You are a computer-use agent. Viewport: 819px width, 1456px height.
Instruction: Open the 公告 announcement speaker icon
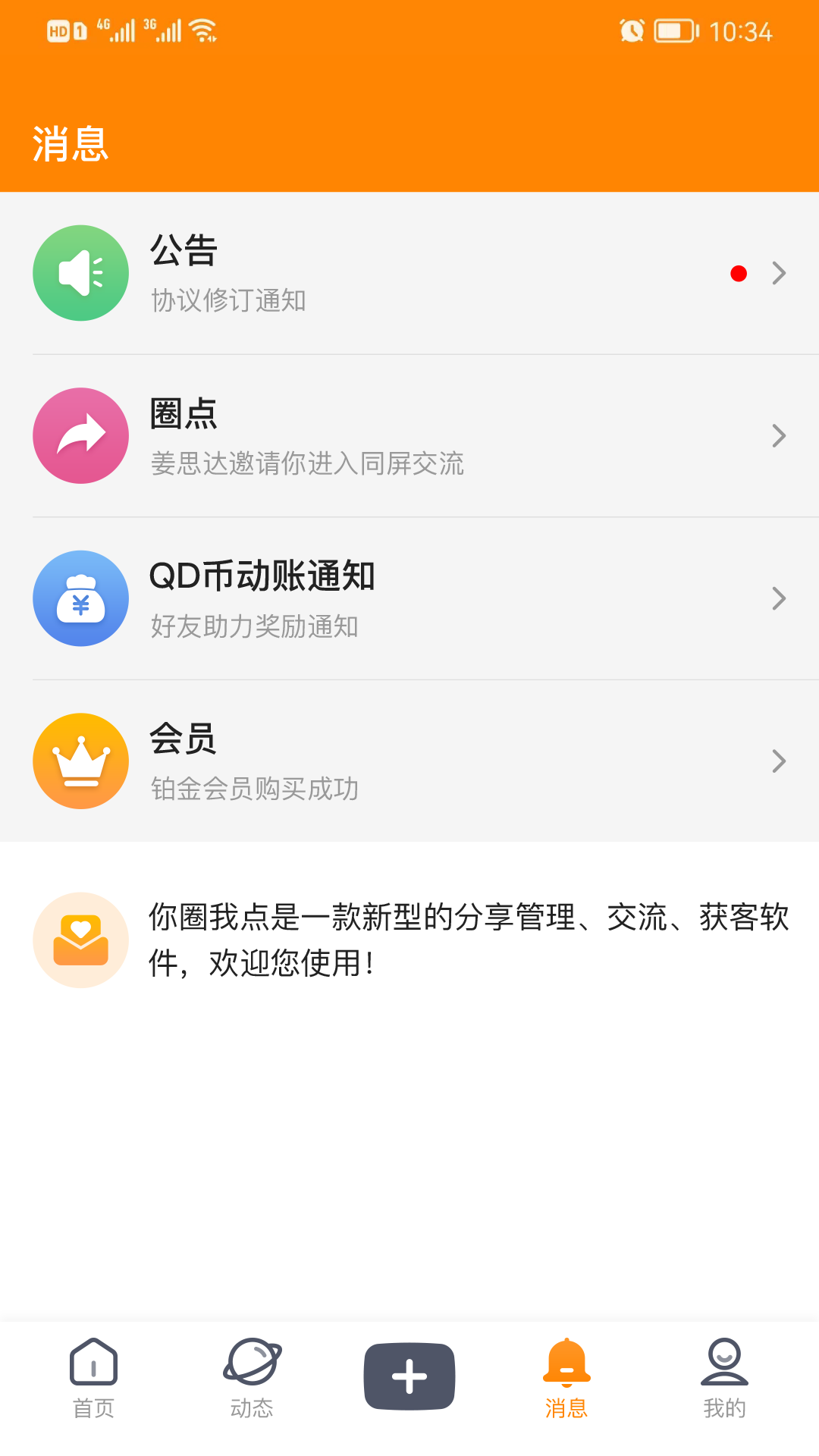[80, 273]
